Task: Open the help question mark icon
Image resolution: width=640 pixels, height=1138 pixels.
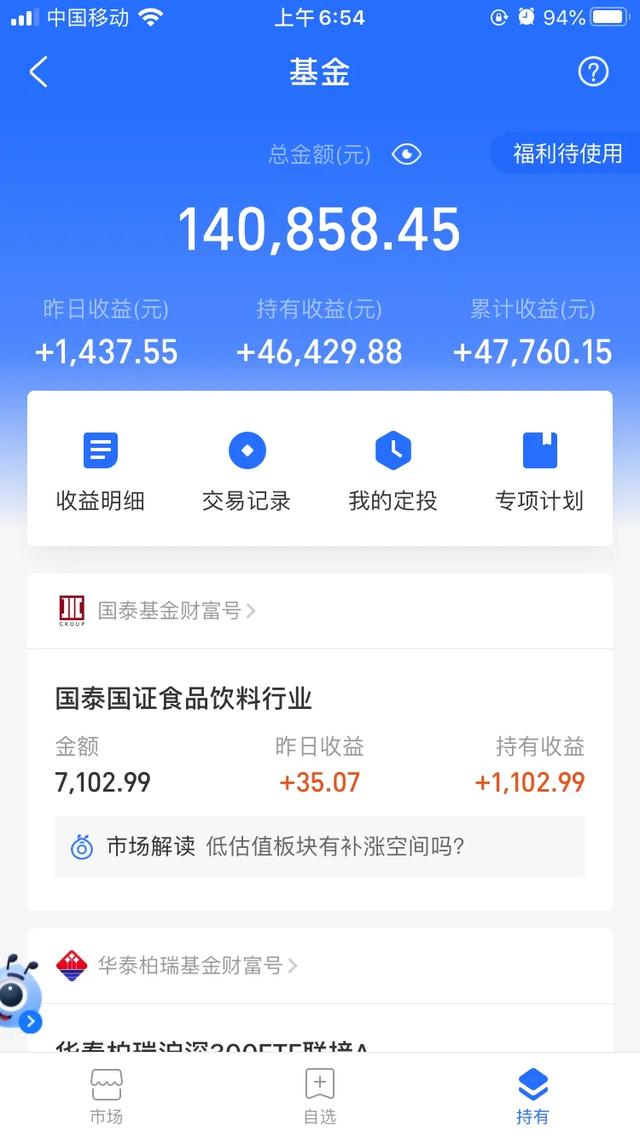Action: [x=593, y=72]
